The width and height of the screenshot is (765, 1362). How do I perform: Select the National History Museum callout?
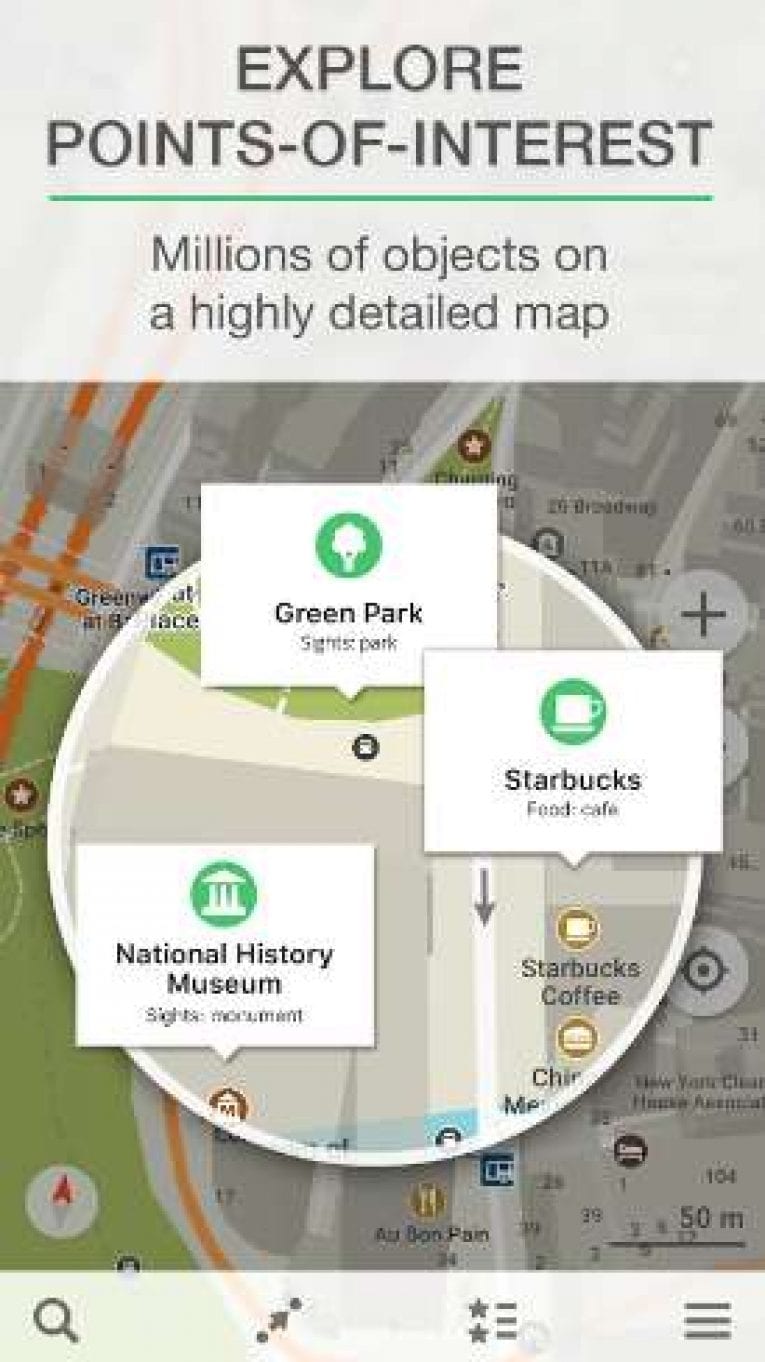(225, 945)
